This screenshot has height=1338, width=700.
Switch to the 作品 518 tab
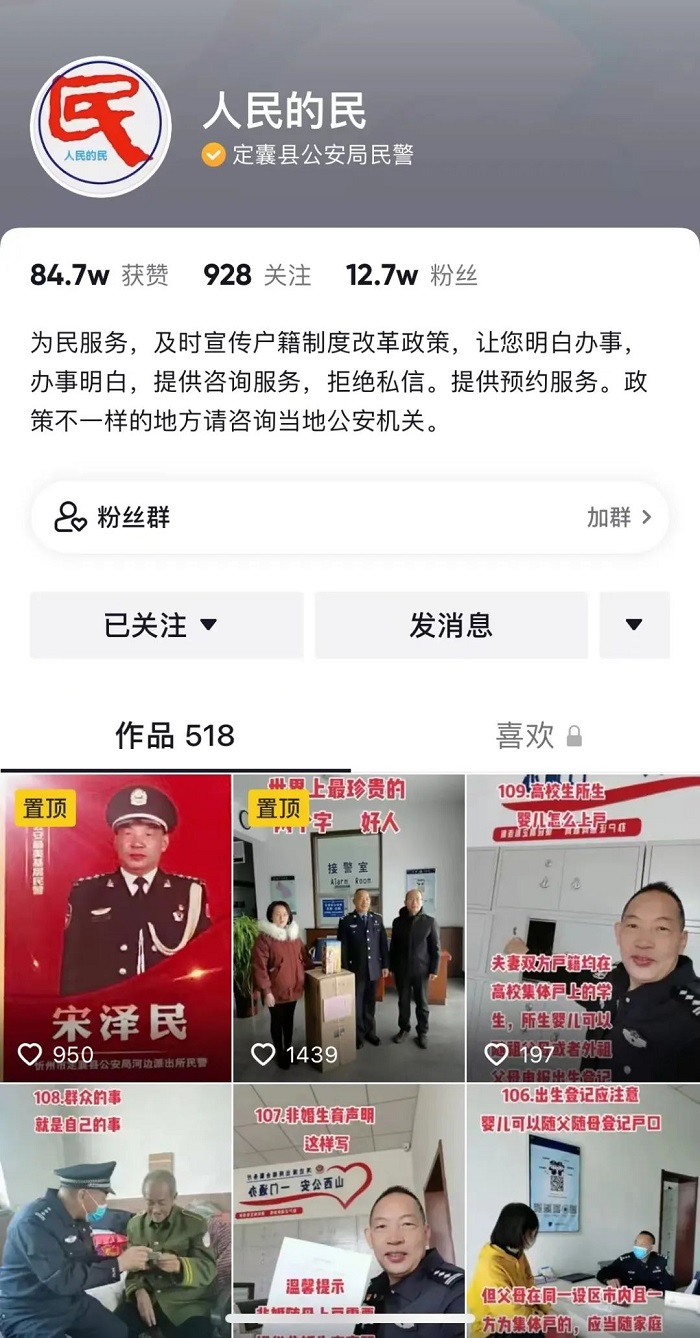coord(175,736)
